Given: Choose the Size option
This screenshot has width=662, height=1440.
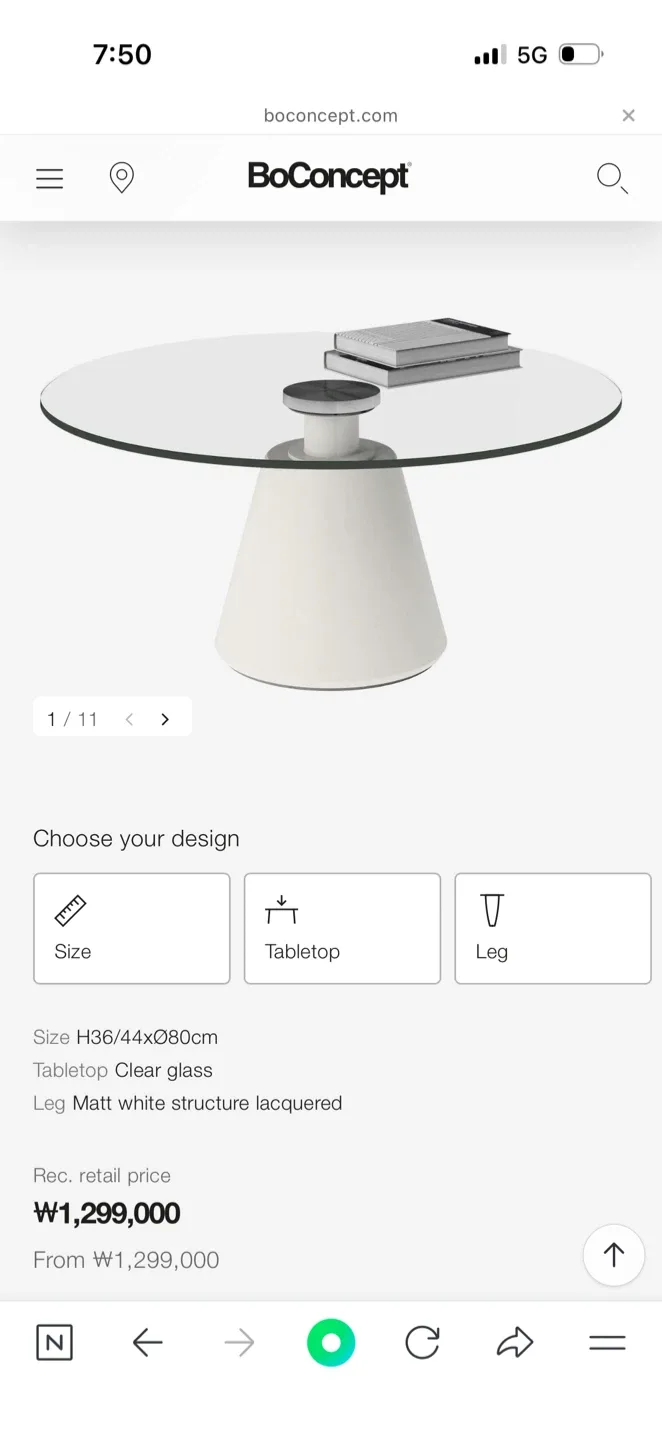Looking at the screenshot, I should pos(131,928).
